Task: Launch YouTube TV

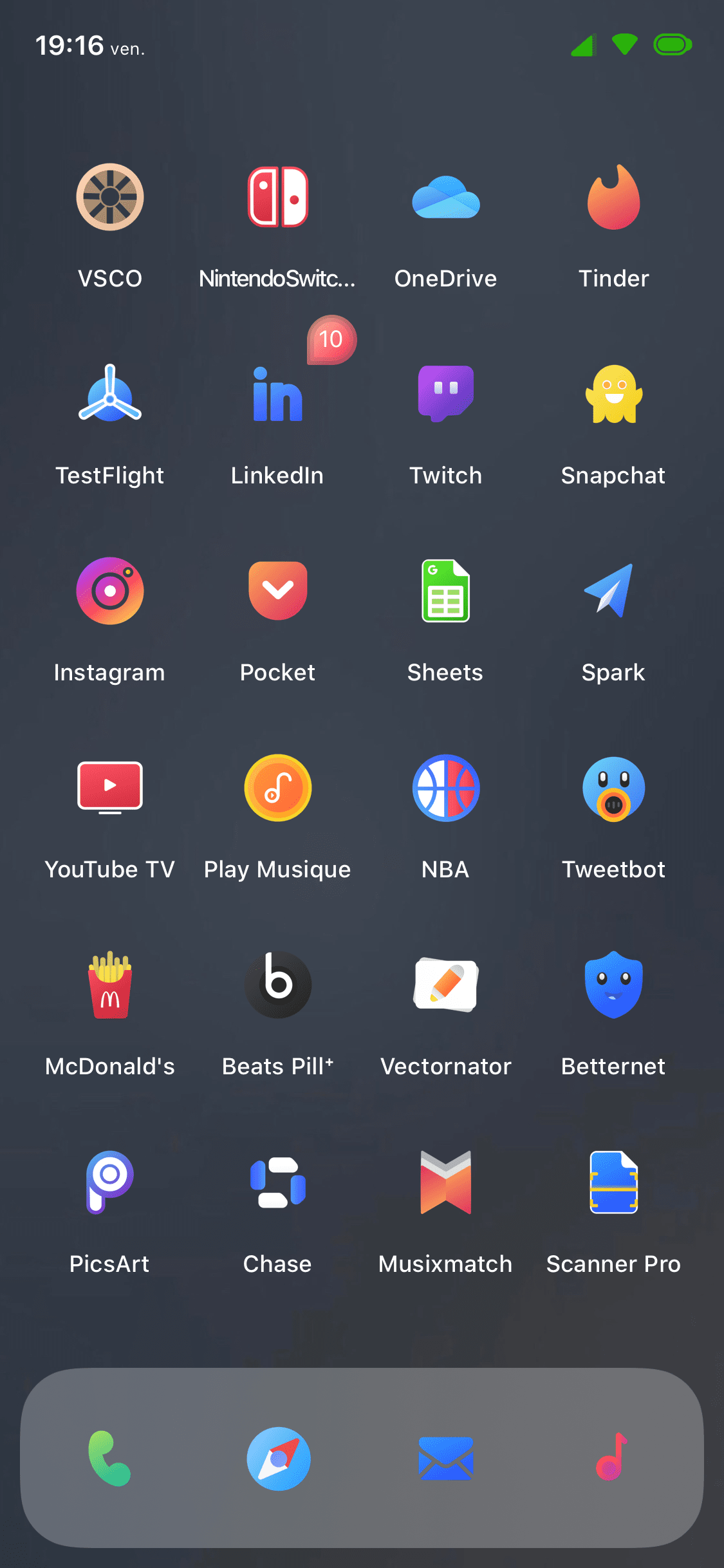Action: click(x=110, y=788)
